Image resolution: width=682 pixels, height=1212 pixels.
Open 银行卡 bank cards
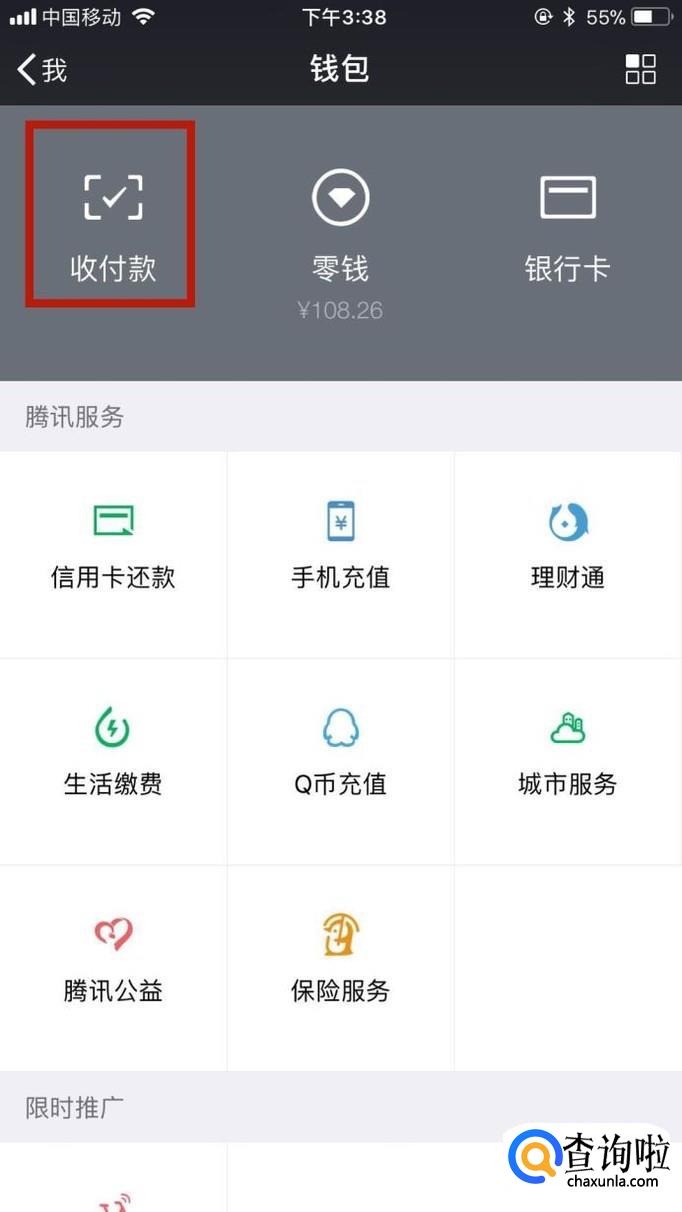(567, 225)
